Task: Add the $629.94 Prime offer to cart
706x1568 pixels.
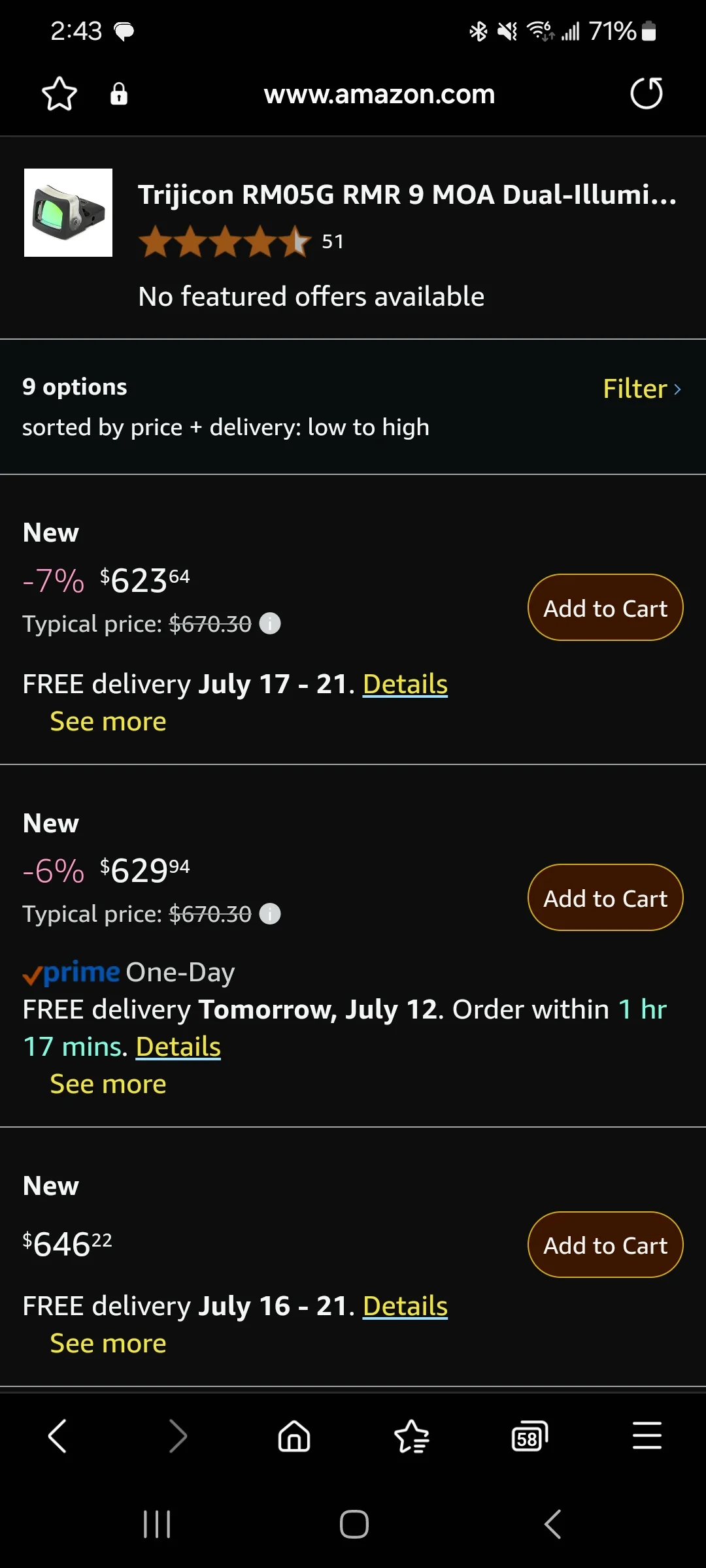Action: tap(605, 898)
